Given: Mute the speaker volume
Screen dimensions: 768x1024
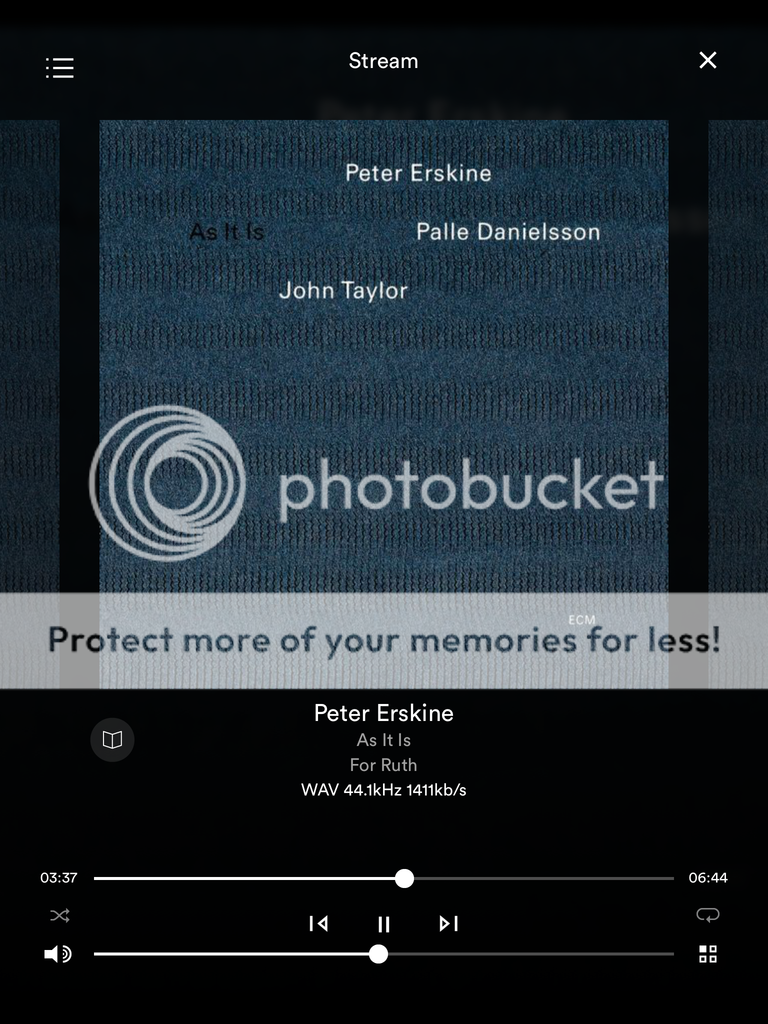Looking at the screenshot, I should 58,954.
